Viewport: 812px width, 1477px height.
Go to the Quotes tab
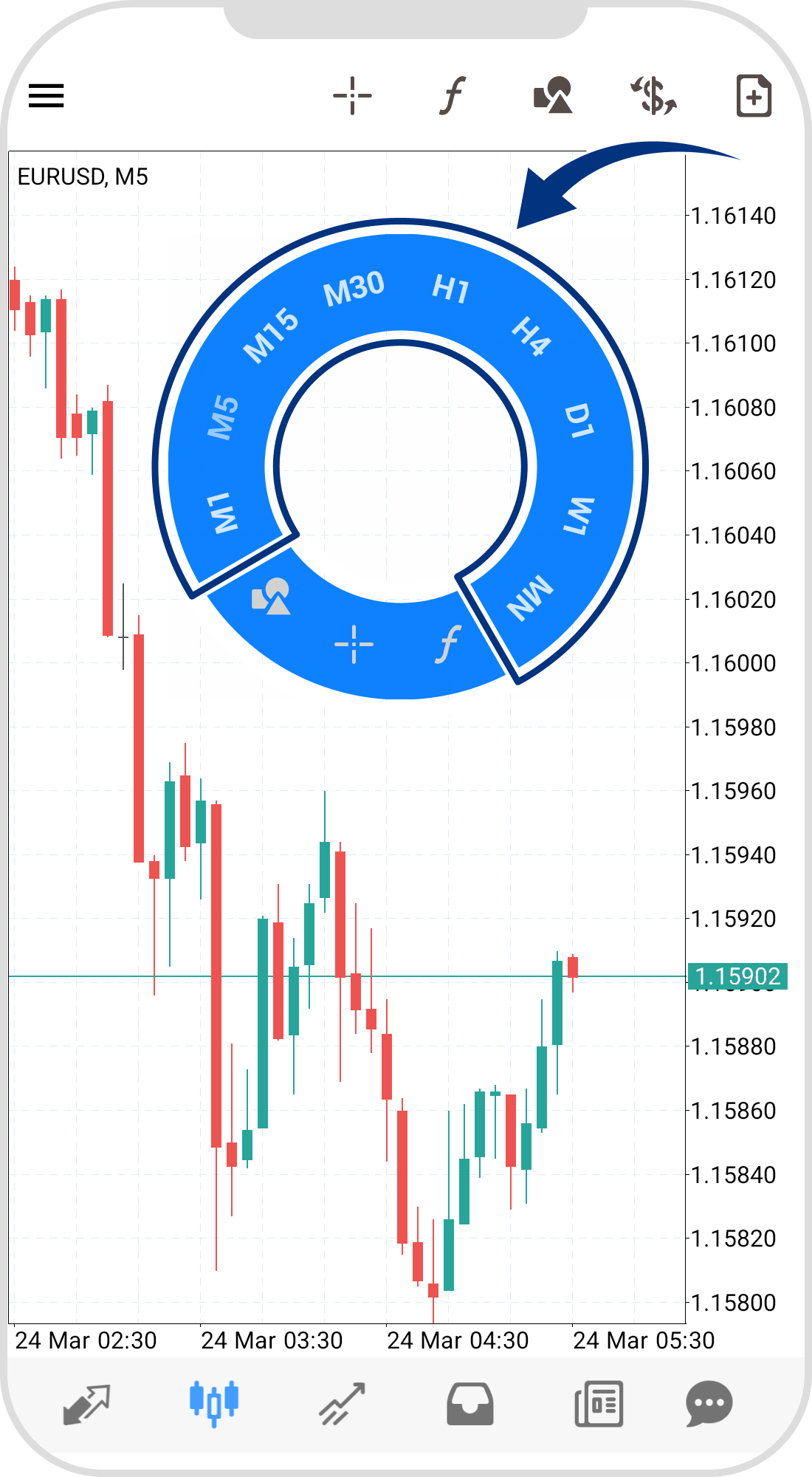86,1403
